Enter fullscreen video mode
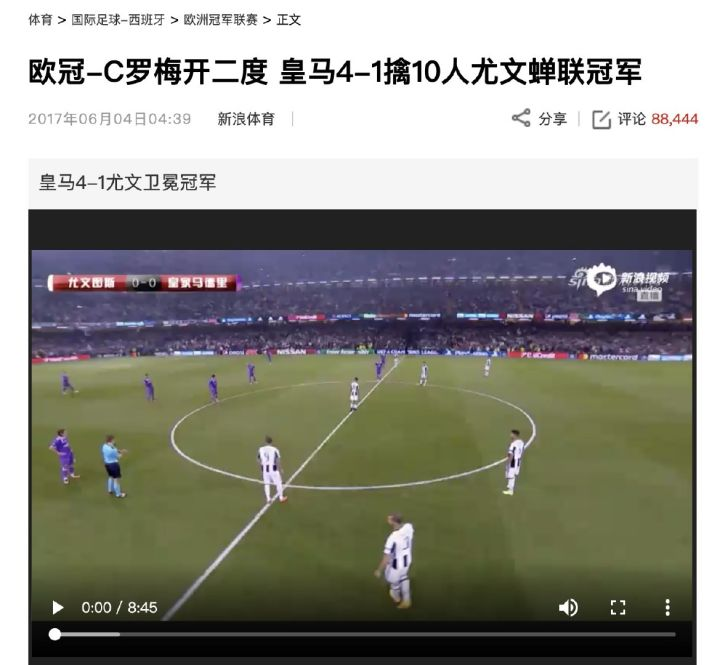The height and width of the screenshot is (665, 720). pyautogui.click(x=618, y=607)
